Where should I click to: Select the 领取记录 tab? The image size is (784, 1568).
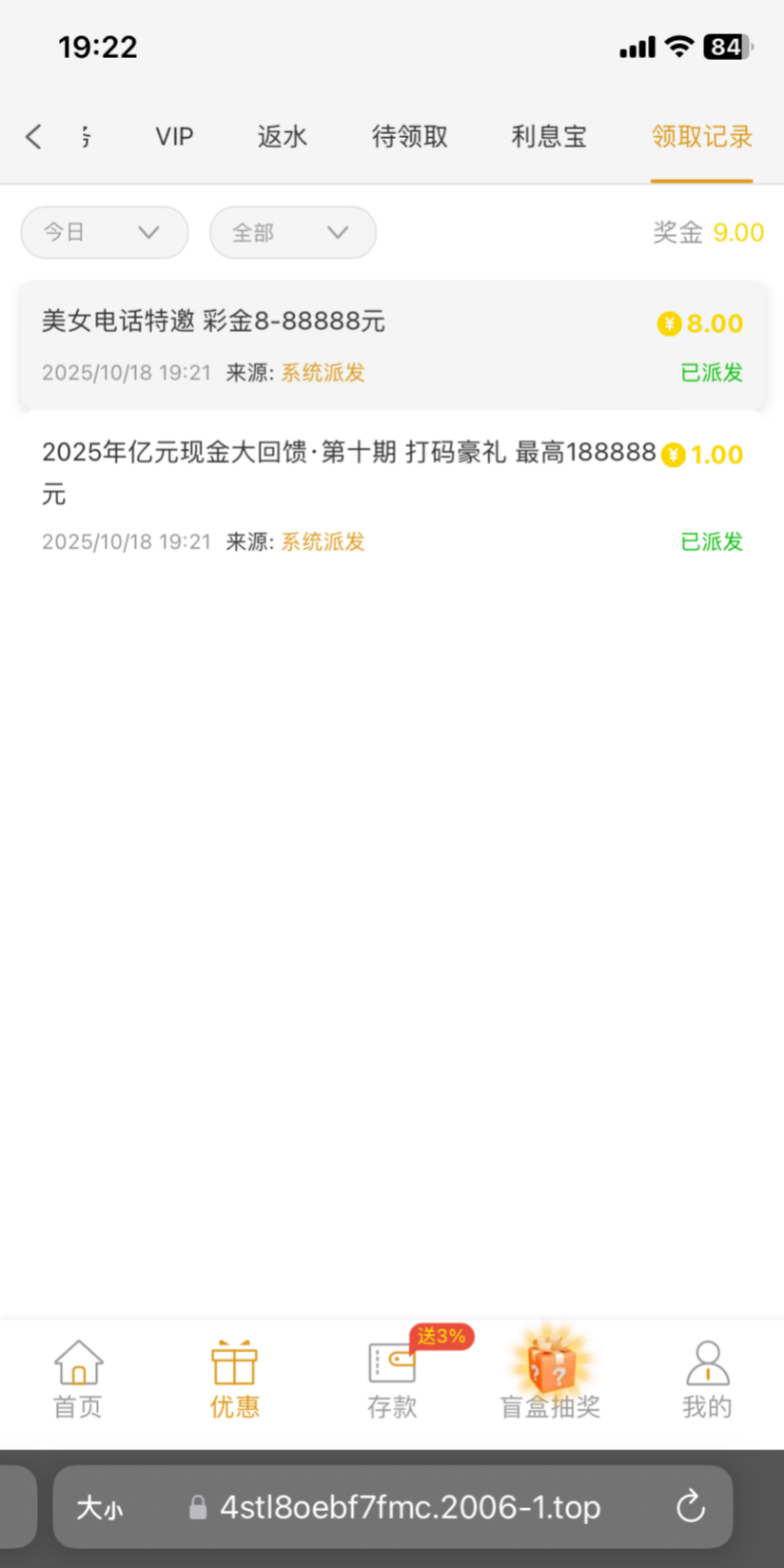point(701,137)
